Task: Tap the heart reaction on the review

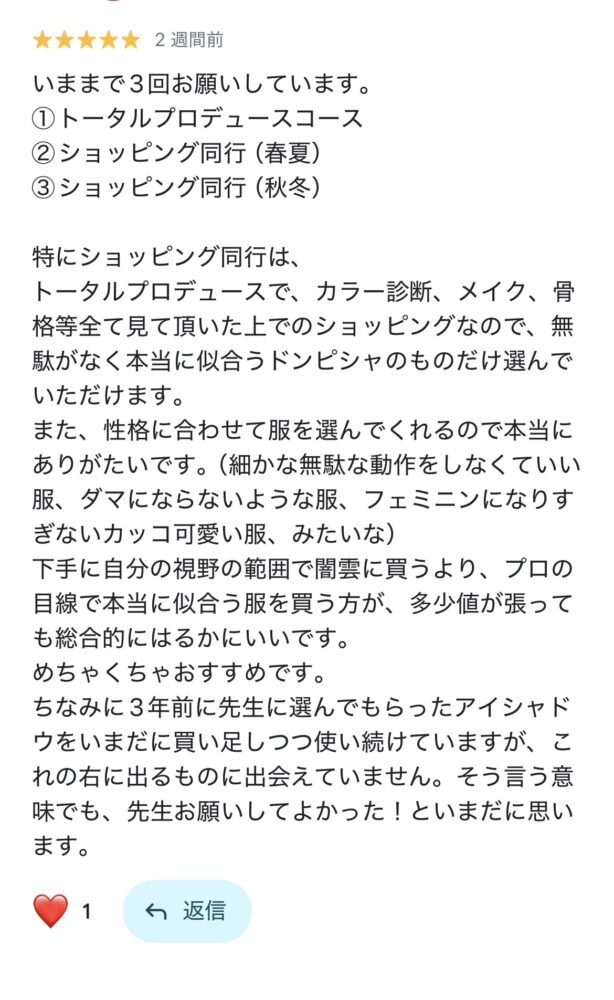Action: point(51,911)
